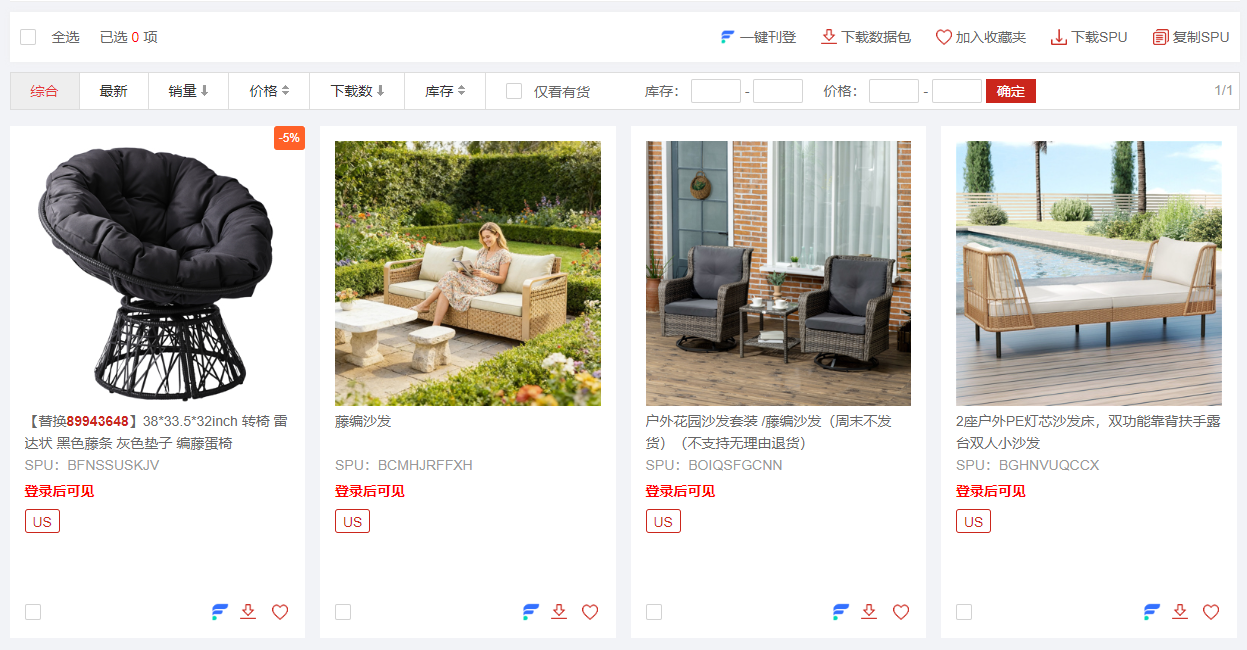
Task: Tap the 复制SPU button
Action: (1190, 37)
